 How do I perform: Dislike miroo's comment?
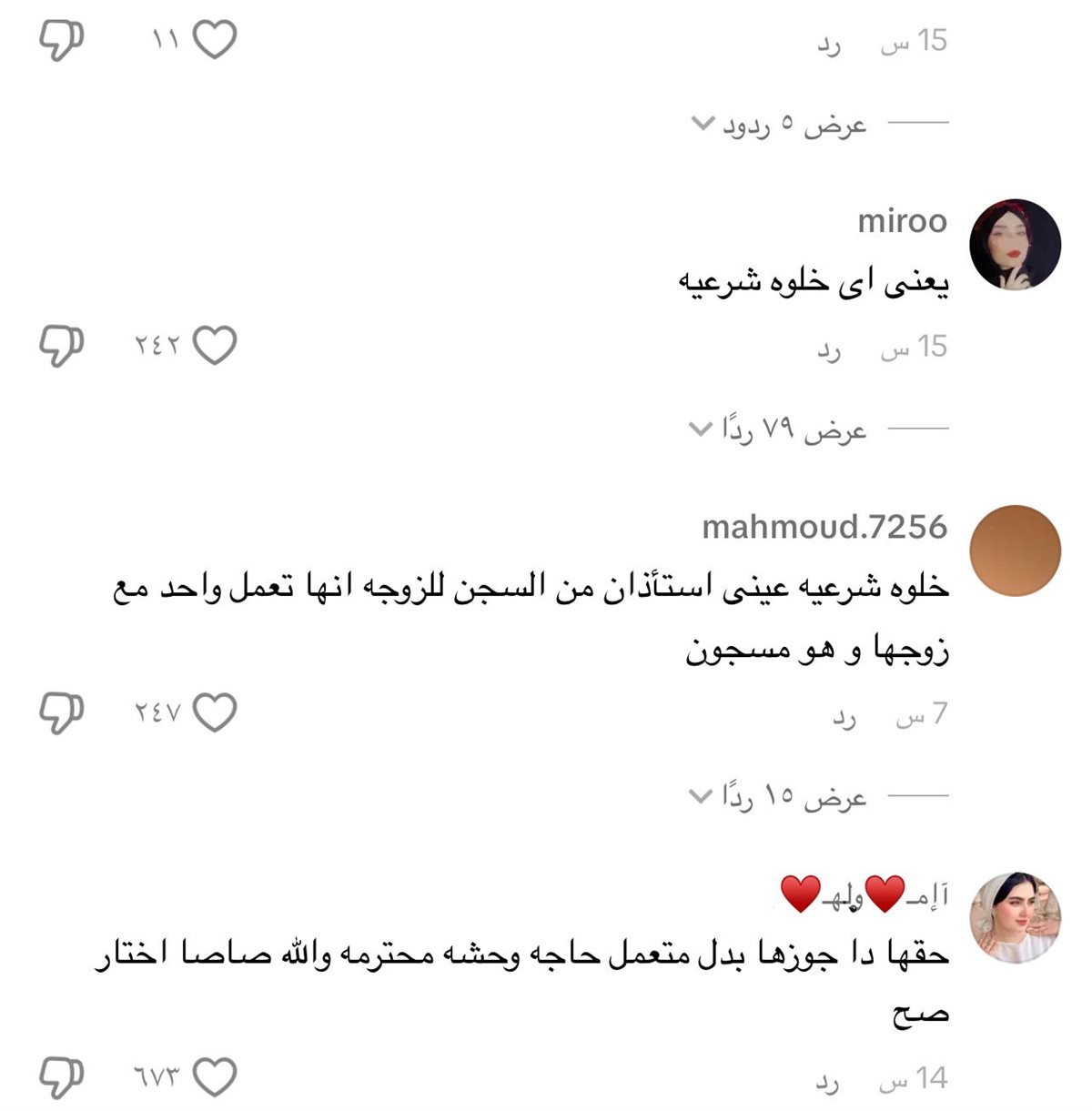(x=61, y=346)
